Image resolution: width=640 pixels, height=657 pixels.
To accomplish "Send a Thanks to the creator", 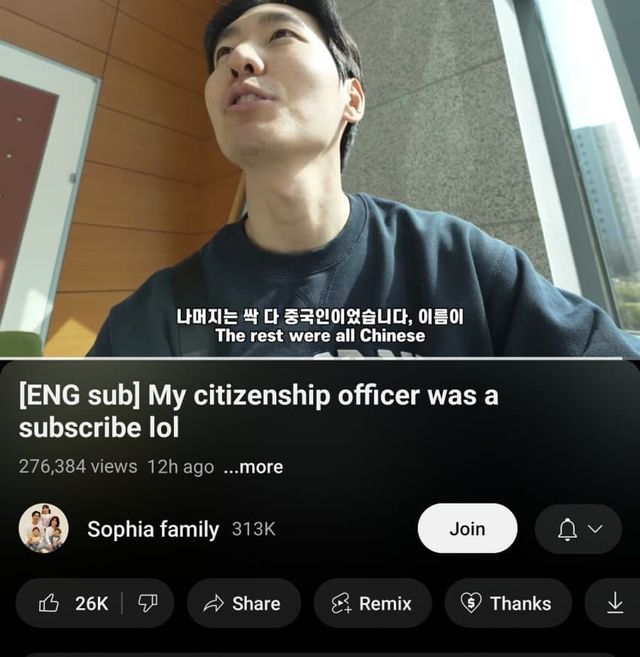I will [506, 603].
